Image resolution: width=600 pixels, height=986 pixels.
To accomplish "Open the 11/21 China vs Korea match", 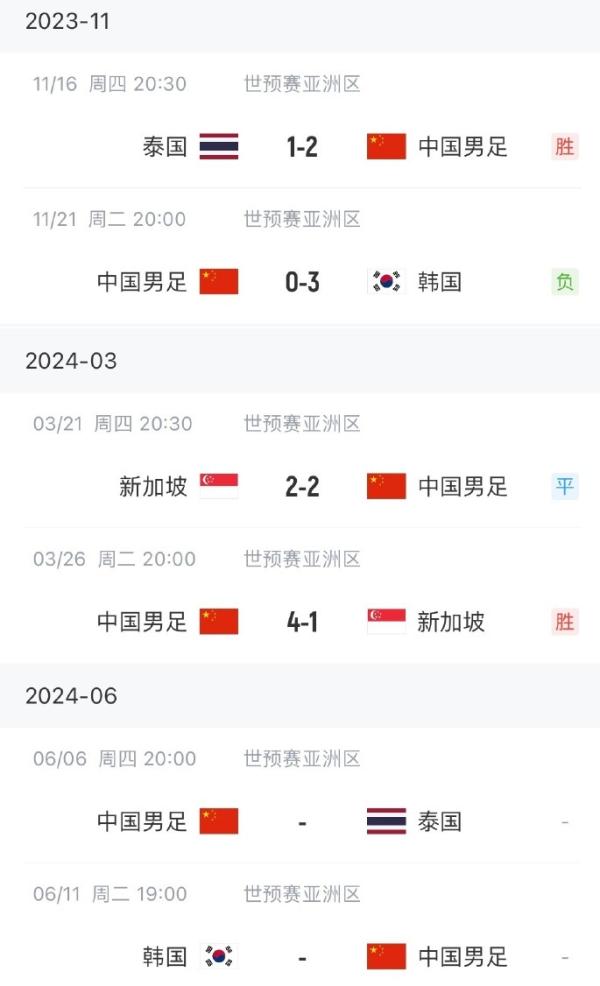I will [x=300, y=256].
